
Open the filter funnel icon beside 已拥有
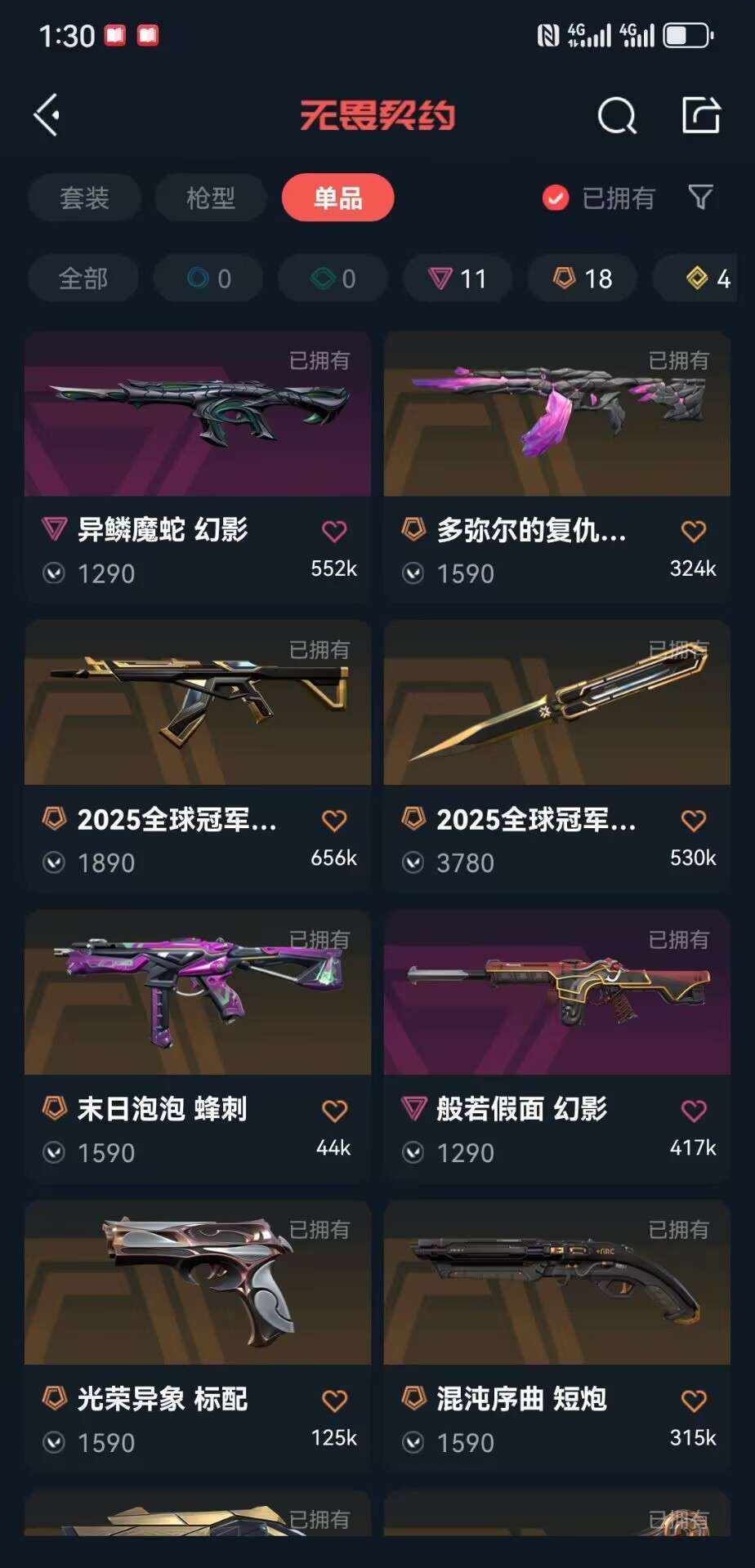pos(699,198)
